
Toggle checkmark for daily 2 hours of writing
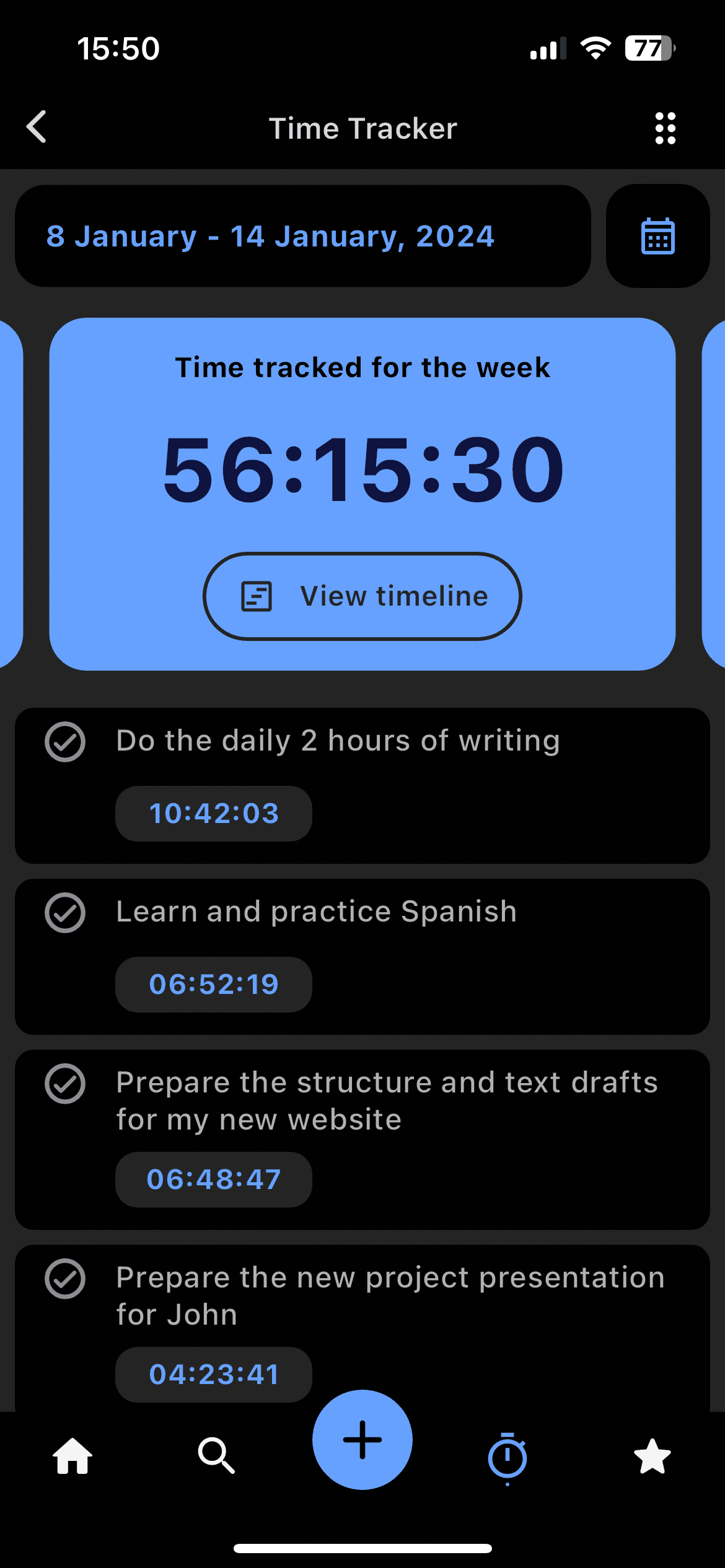point(65,742)
